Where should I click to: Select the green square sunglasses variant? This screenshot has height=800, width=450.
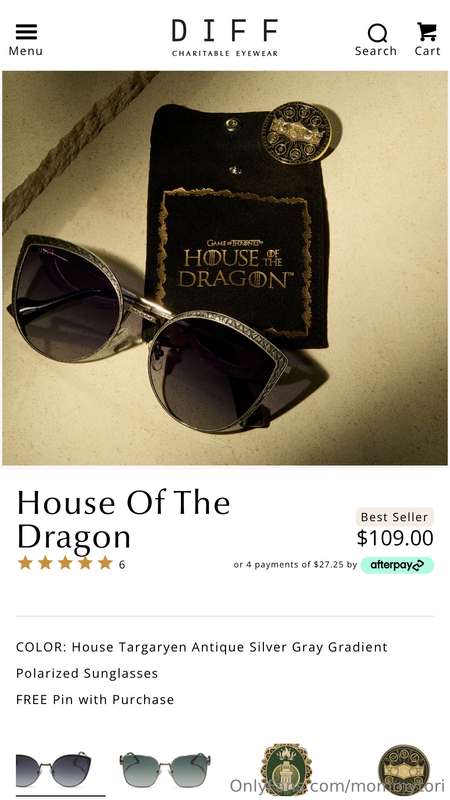[165, 769]
